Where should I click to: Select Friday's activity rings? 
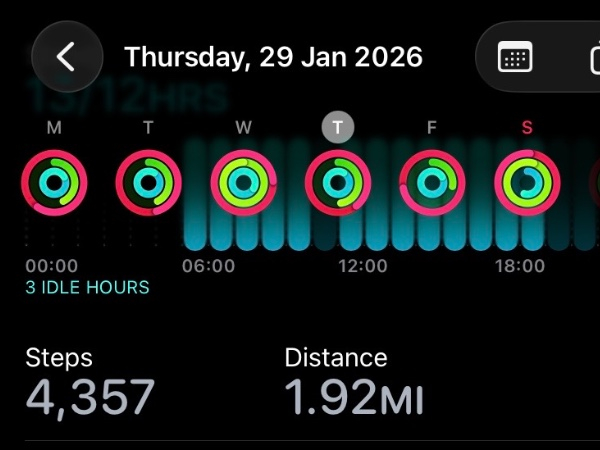432,183
